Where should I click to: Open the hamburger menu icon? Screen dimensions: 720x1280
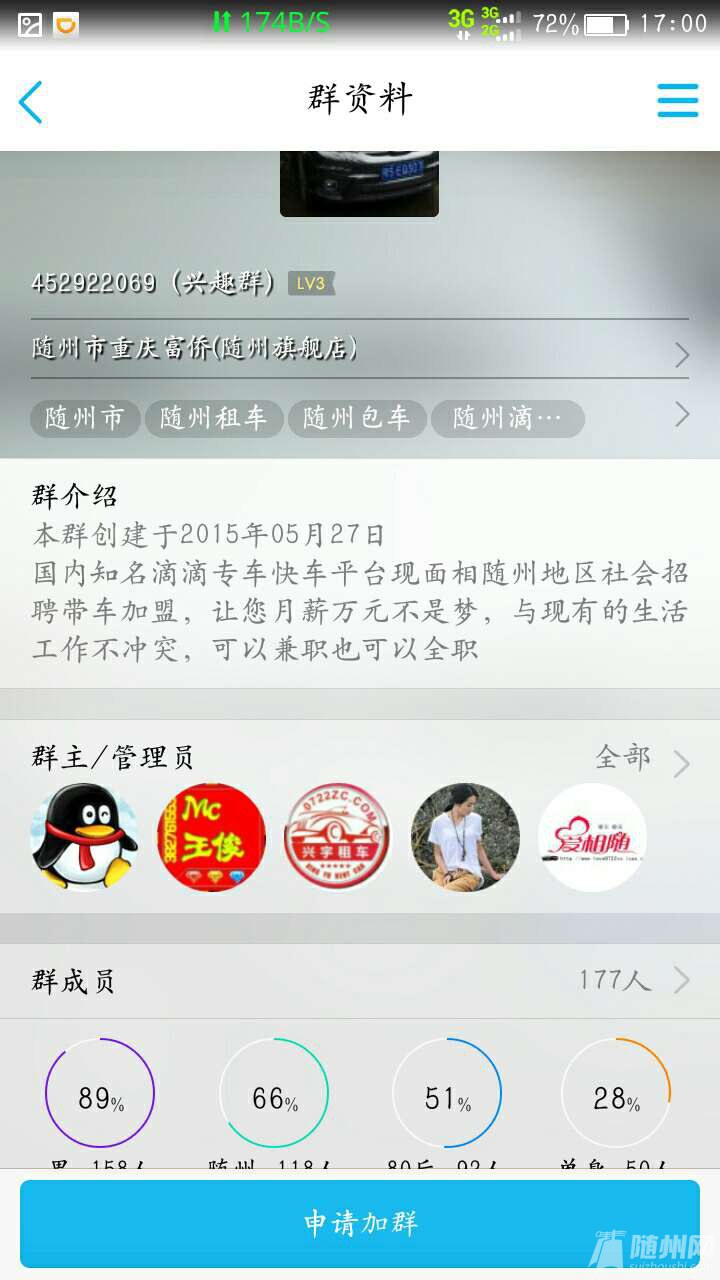coord(677,100)
